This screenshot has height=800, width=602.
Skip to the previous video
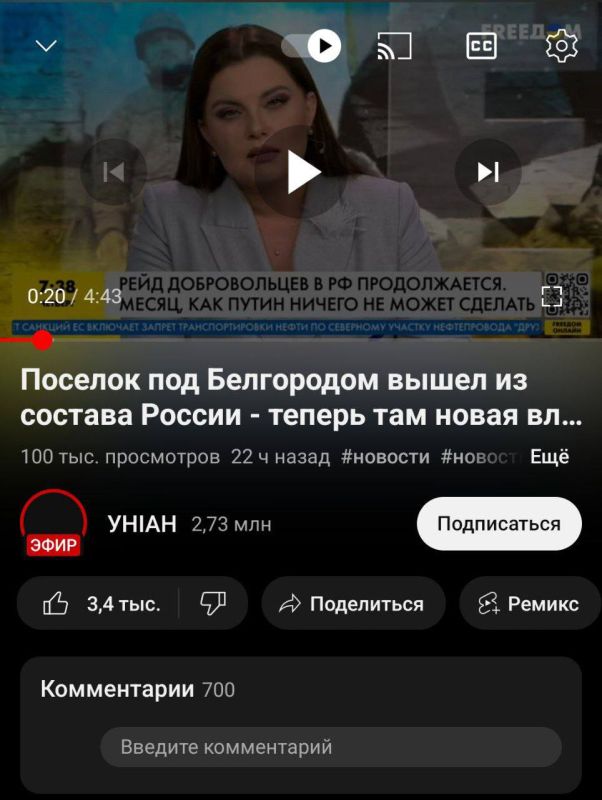pos(114,172)
